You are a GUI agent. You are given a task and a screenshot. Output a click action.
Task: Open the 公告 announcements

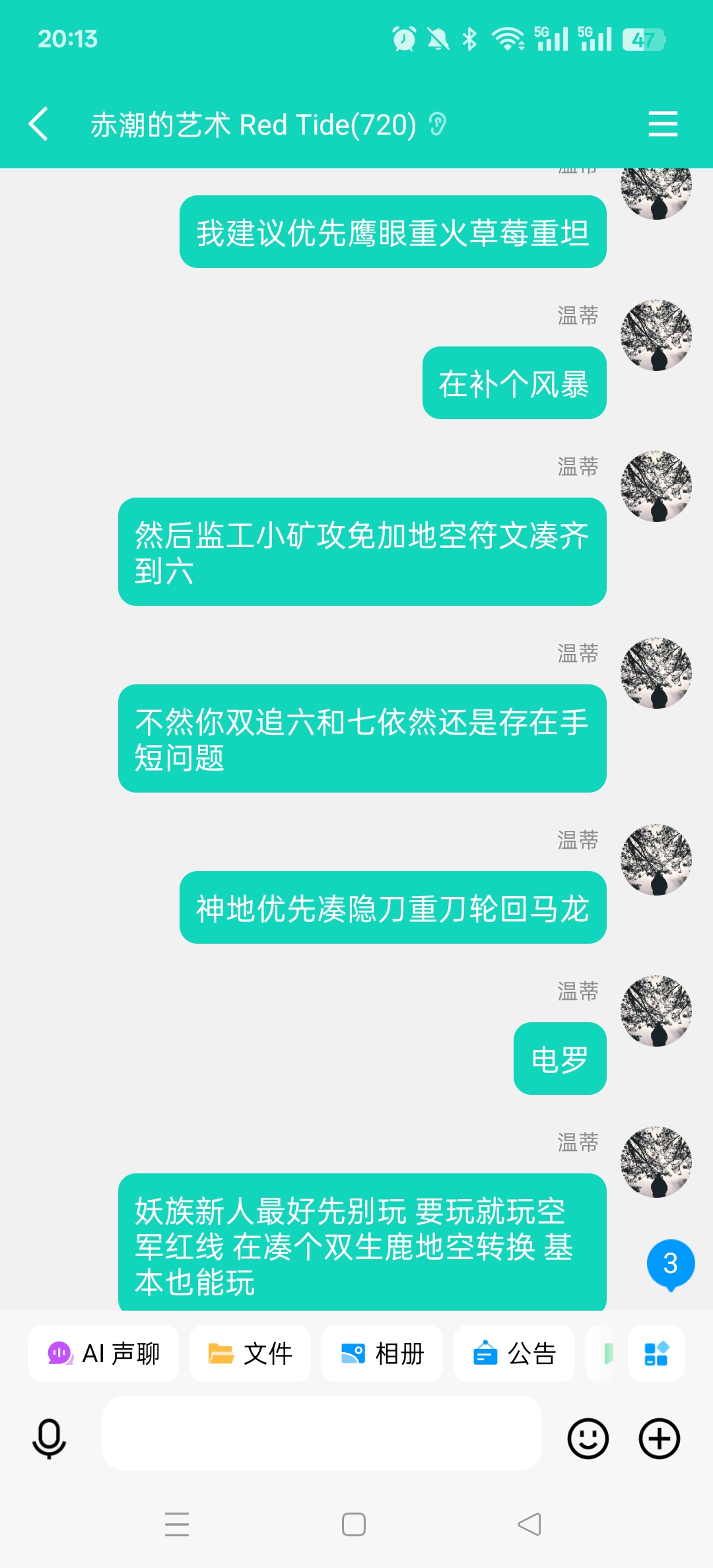point(514,1354)
